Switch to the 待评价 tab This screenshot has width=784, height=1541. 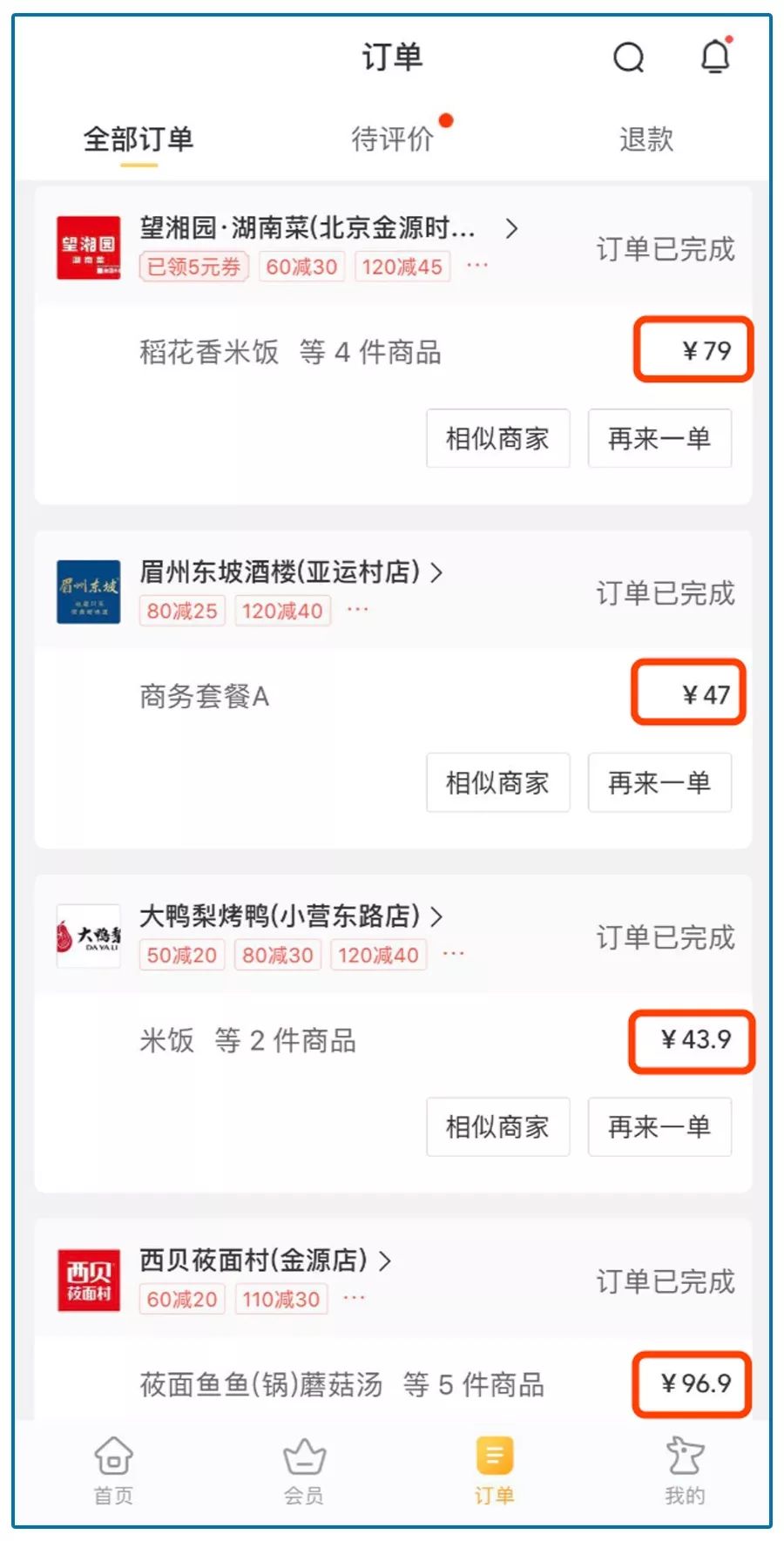tap(392, 139)
